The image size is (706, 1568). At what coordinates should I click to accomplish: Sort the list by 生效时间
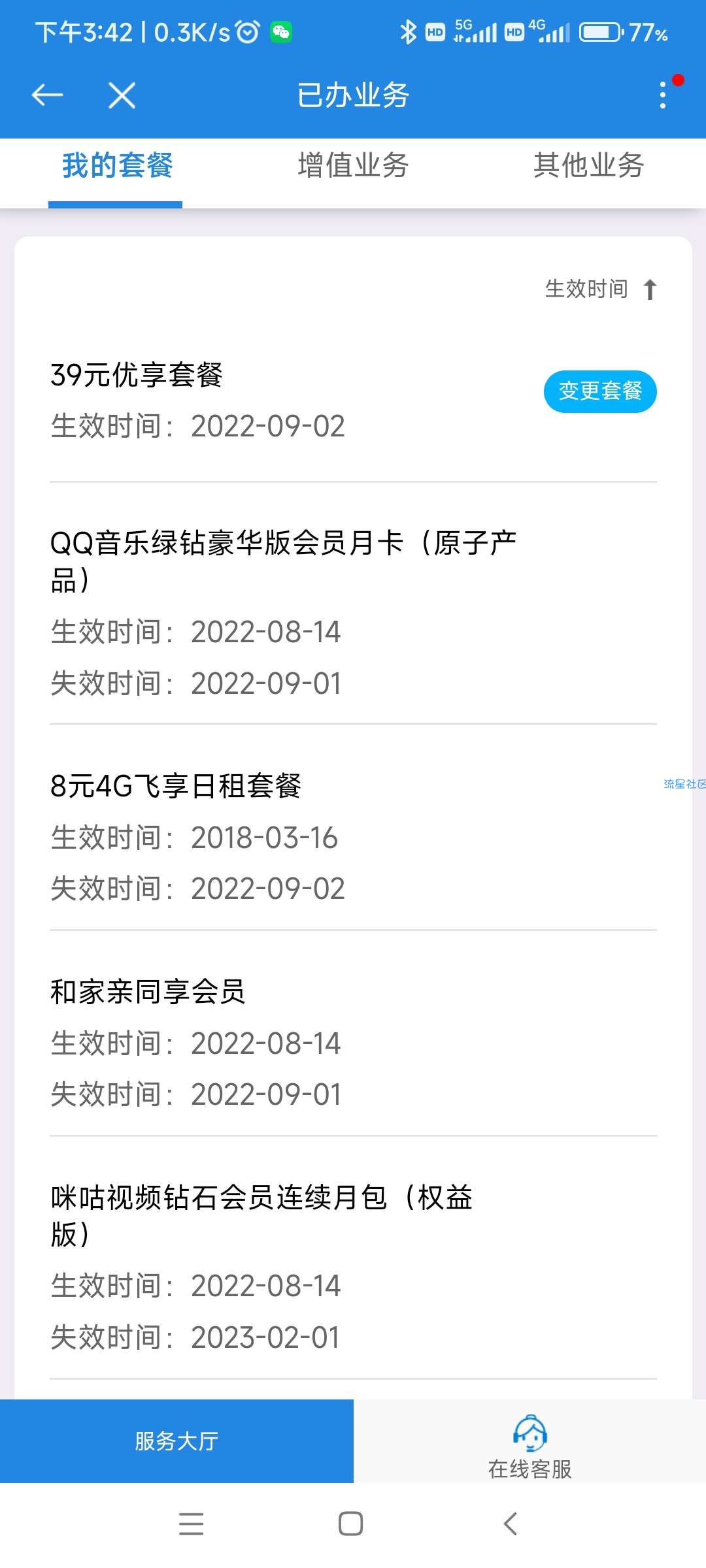pos(601,289)
